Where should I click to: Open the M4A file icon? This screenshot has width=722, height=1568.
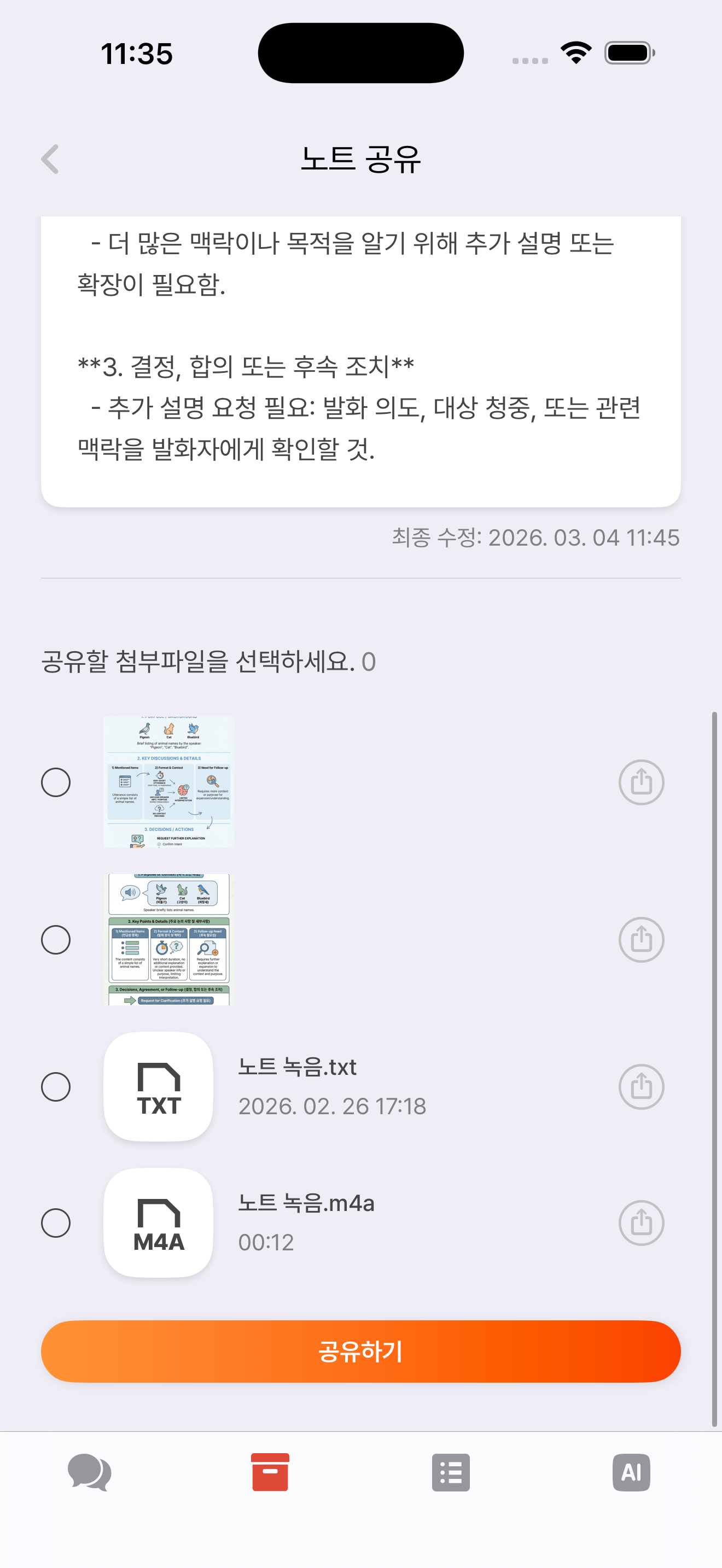(158, 1223)
